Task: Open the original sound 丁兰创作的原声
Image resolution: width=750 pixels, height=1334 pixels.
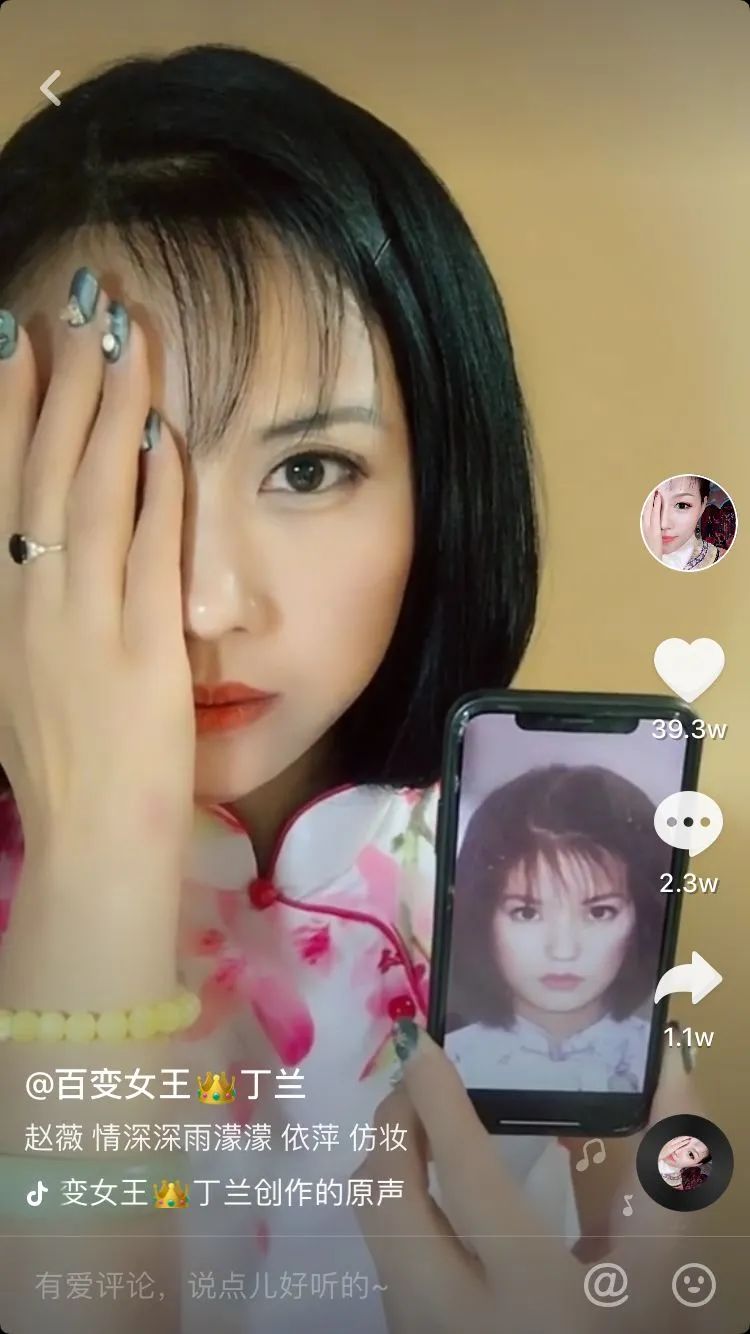Action: [230, 1193]
